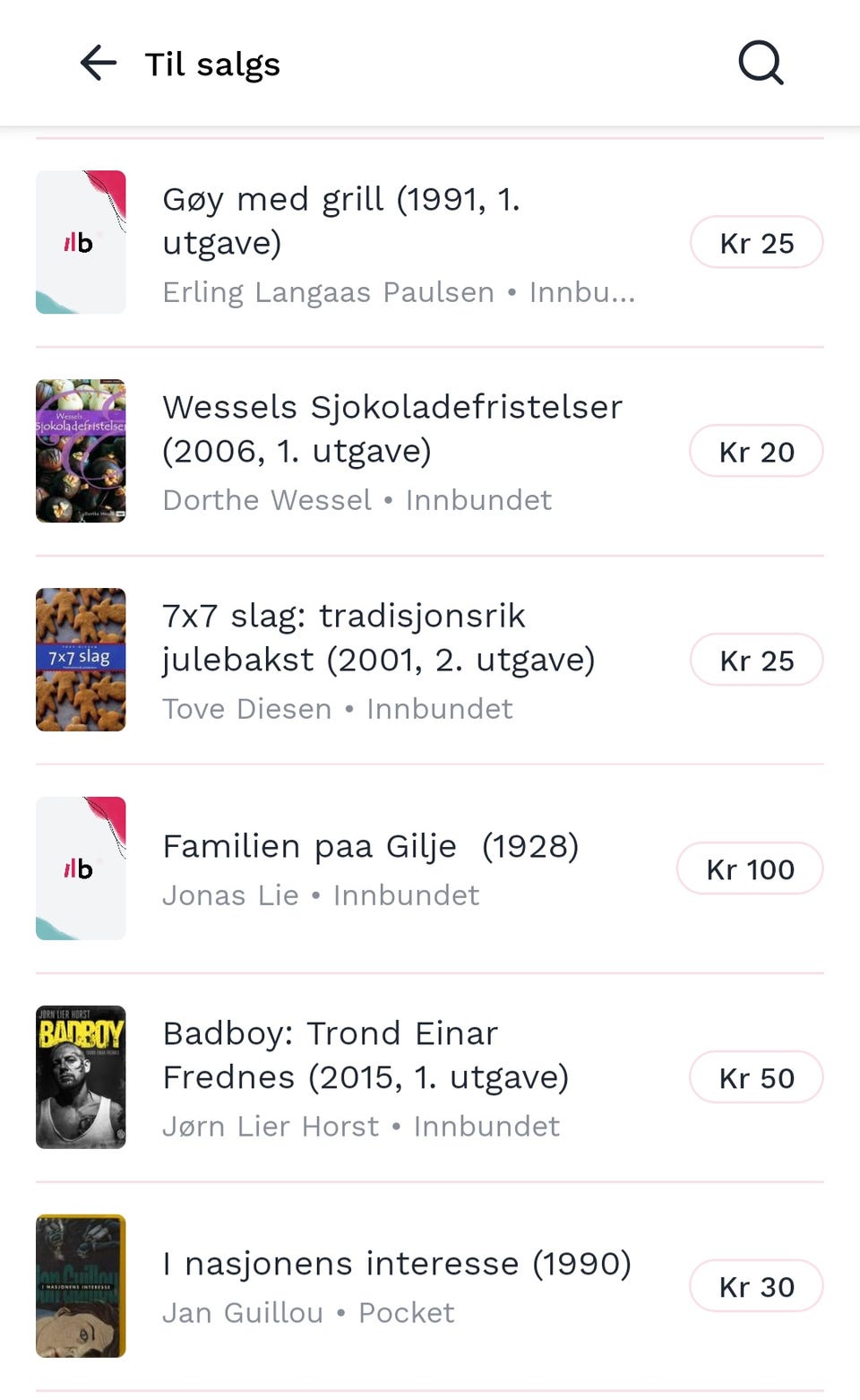
Task: Open search from the top bar
Action: click(759, 63)
